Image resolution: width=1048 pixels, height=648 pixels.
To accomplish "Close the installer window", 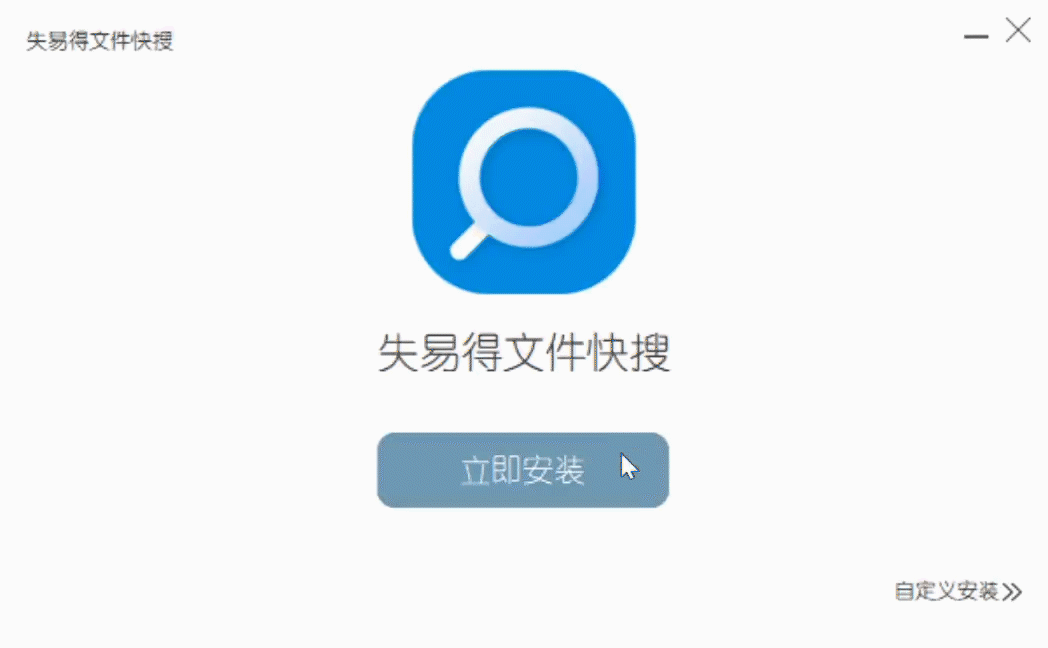I will pos(1018,31).
